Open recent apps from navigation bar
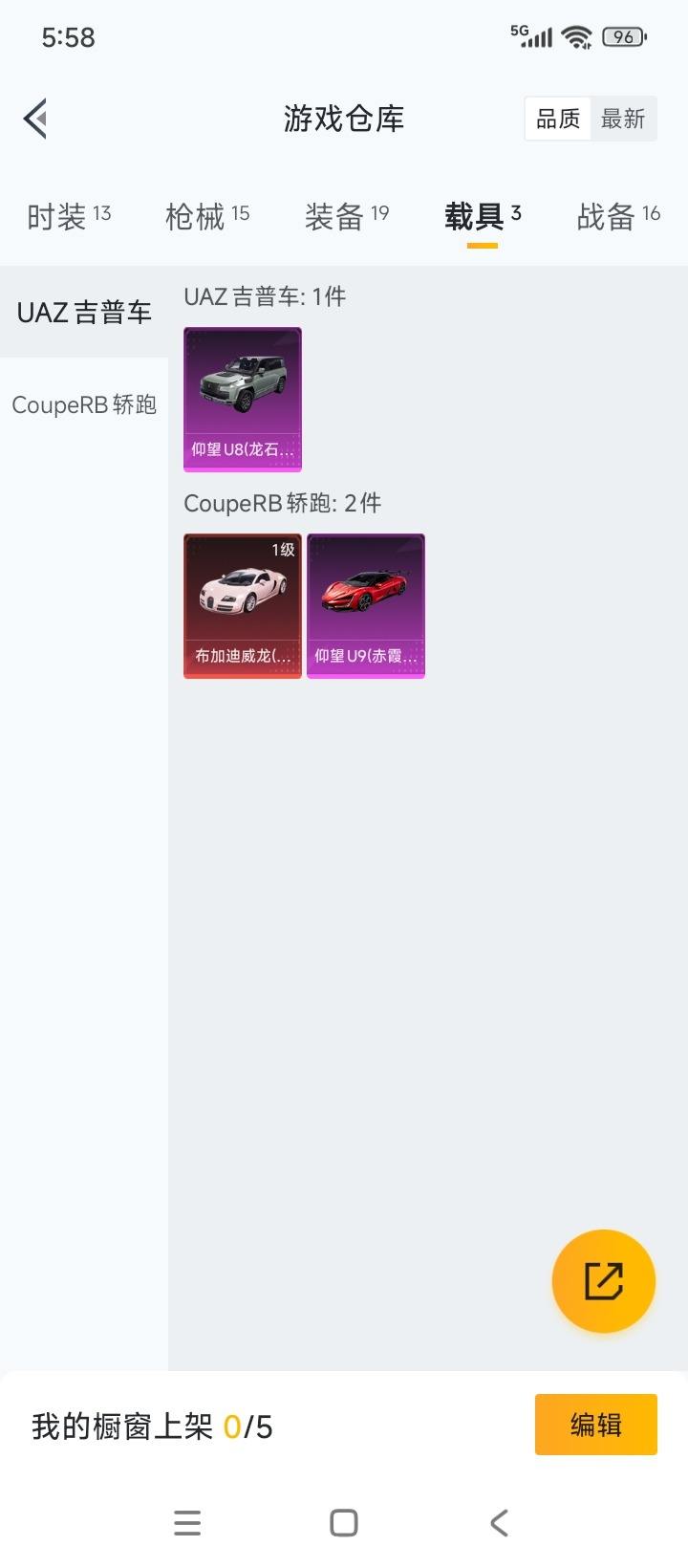The image size is (688, 1568). [x=187, y=1523]
